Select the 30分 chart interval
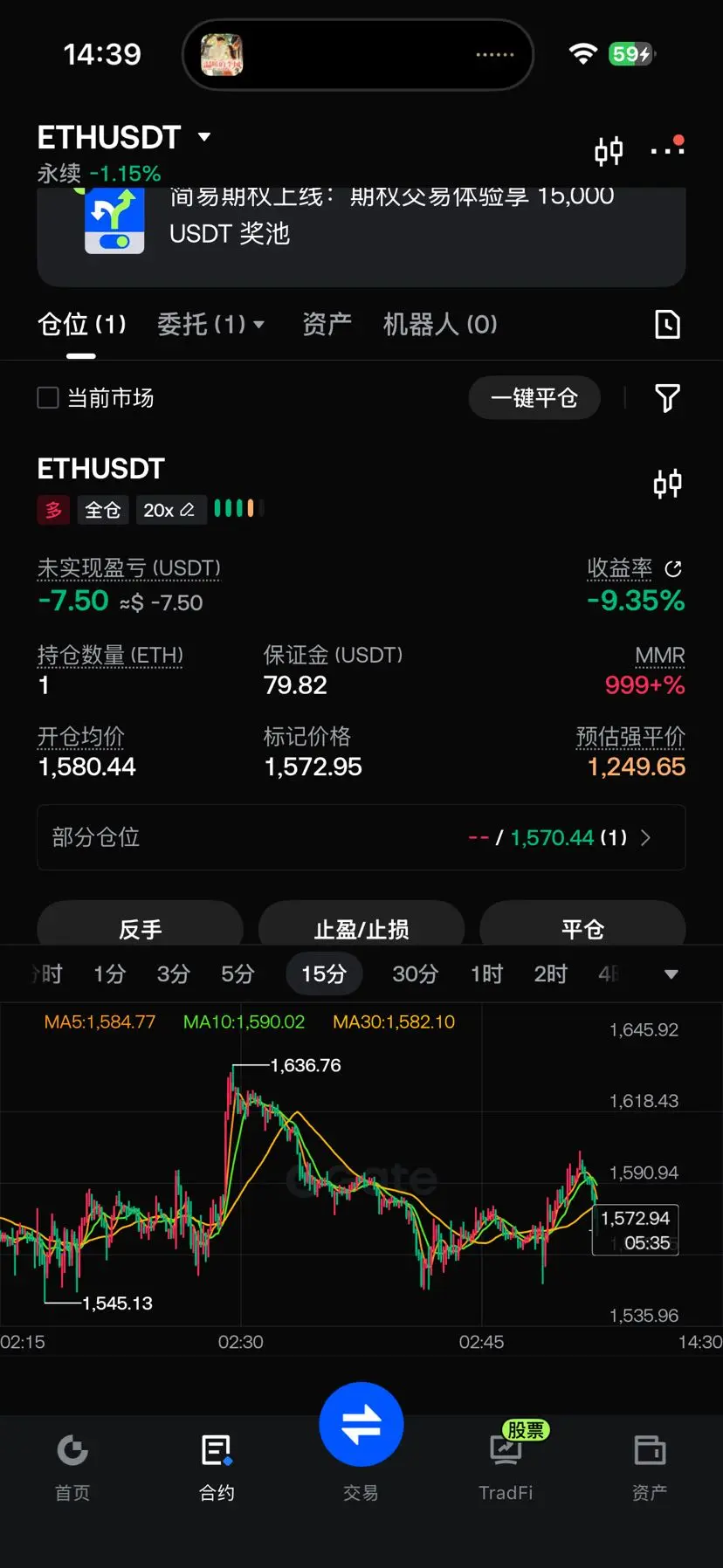 tap(415, 973)
